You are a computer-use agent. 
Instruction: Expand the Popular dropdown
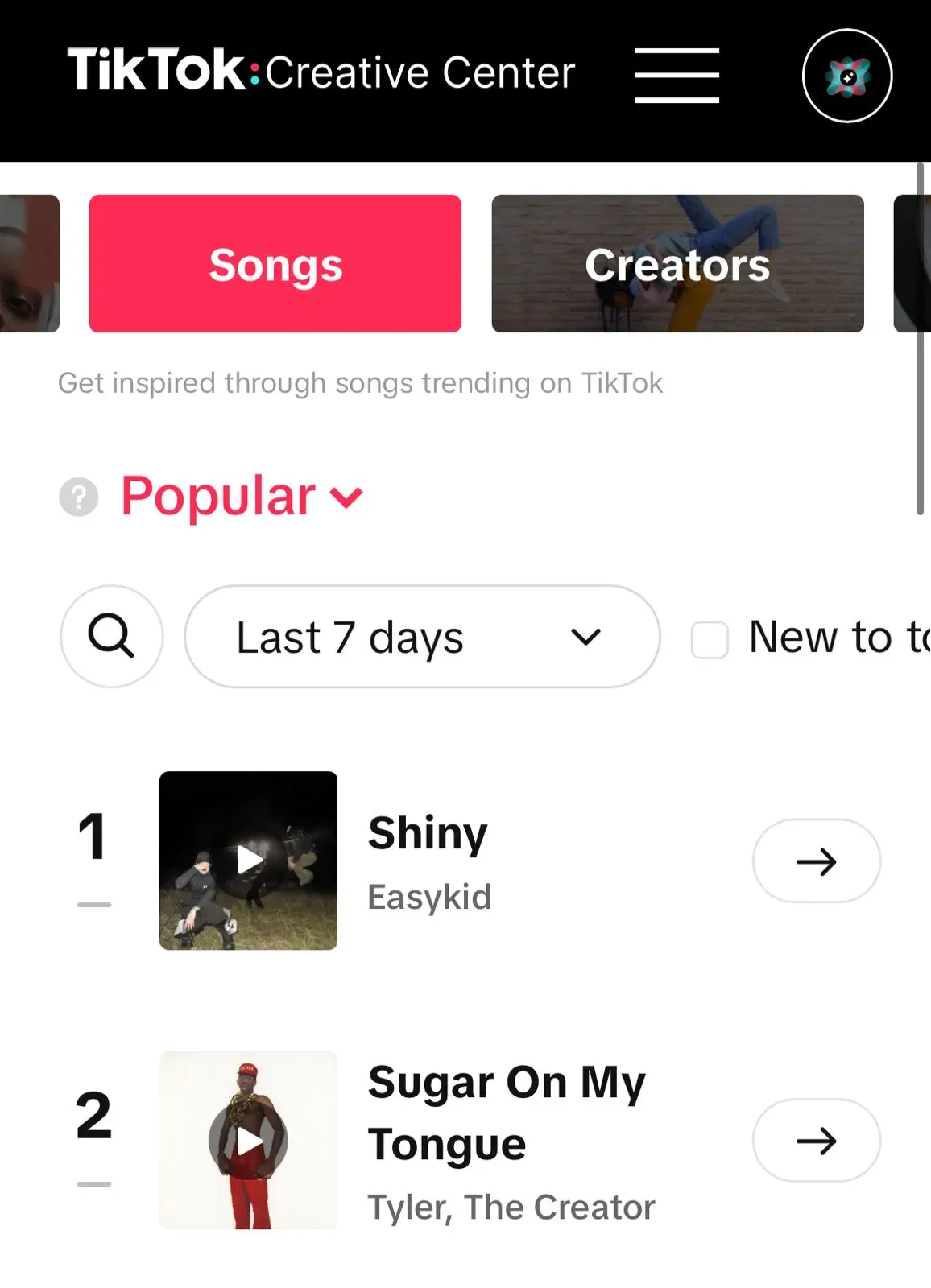pos(242,496)
